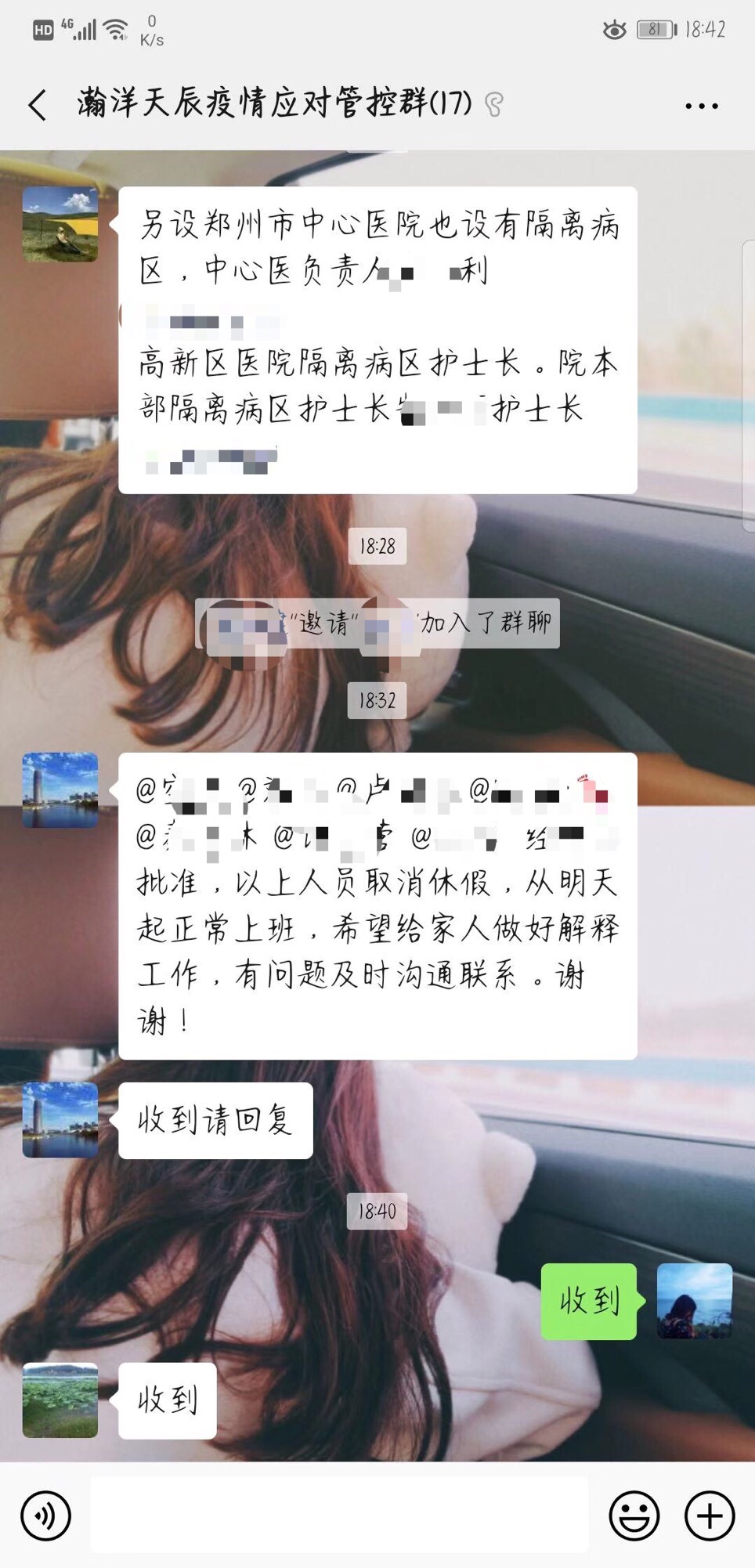Switch to voice message input
The image size is (755, 1568).
point(45,1516)
